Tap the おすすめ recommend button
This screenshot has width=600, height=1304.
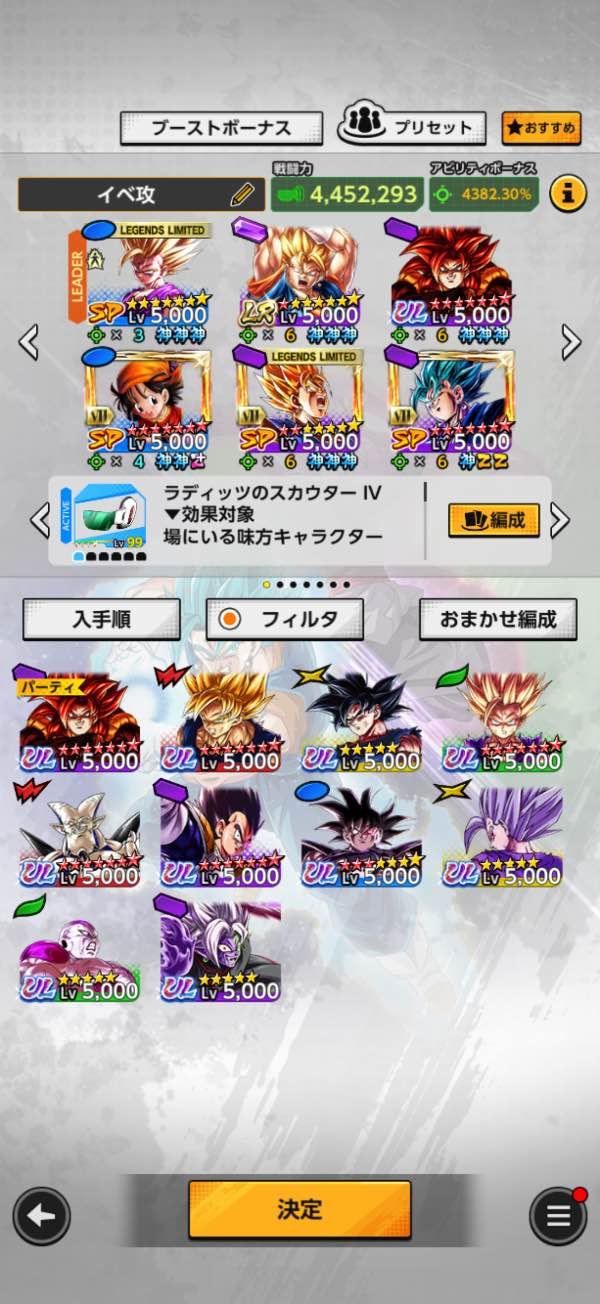coord(541,128)
